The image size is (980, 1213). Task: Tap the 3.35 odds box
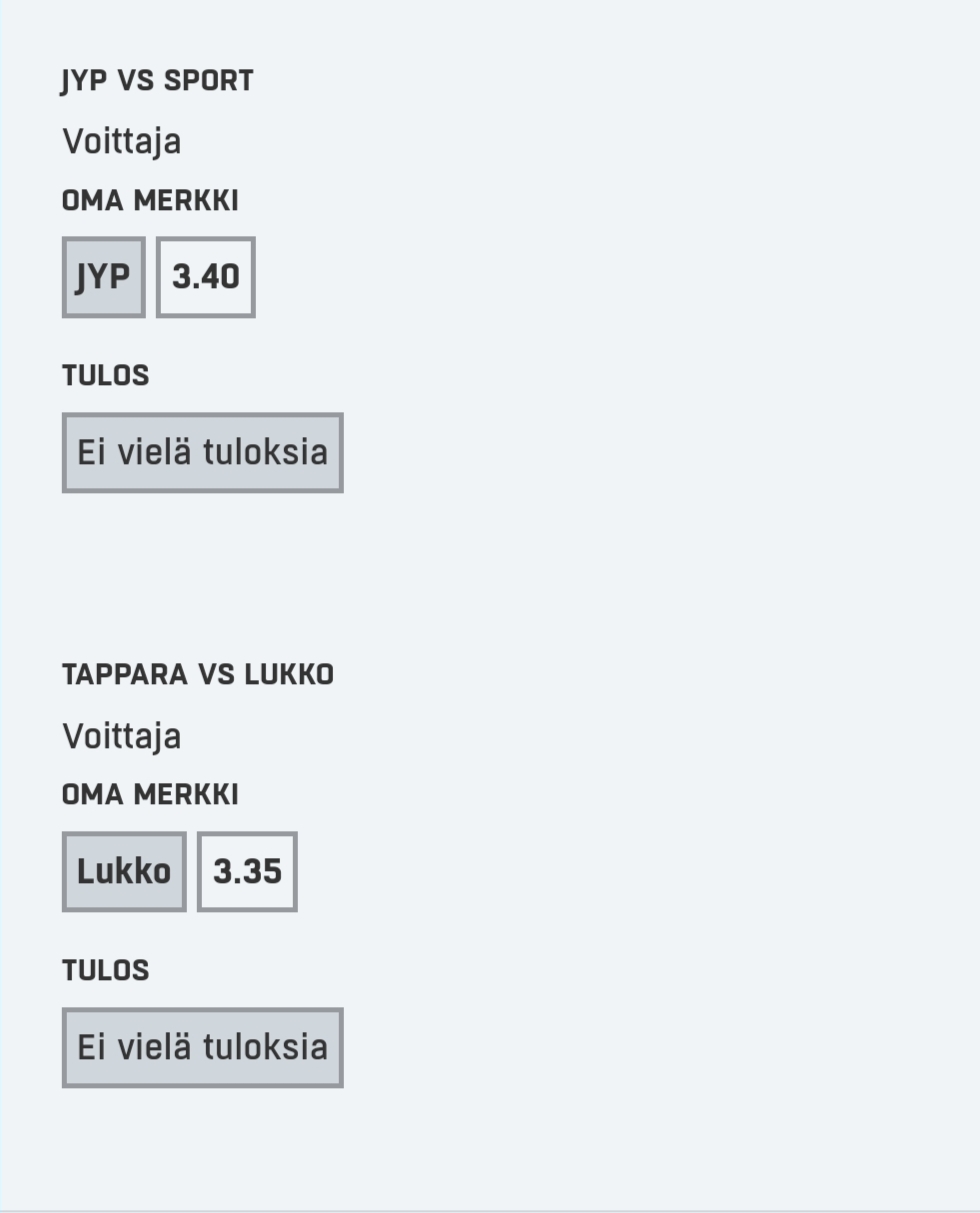coord(247,871)
